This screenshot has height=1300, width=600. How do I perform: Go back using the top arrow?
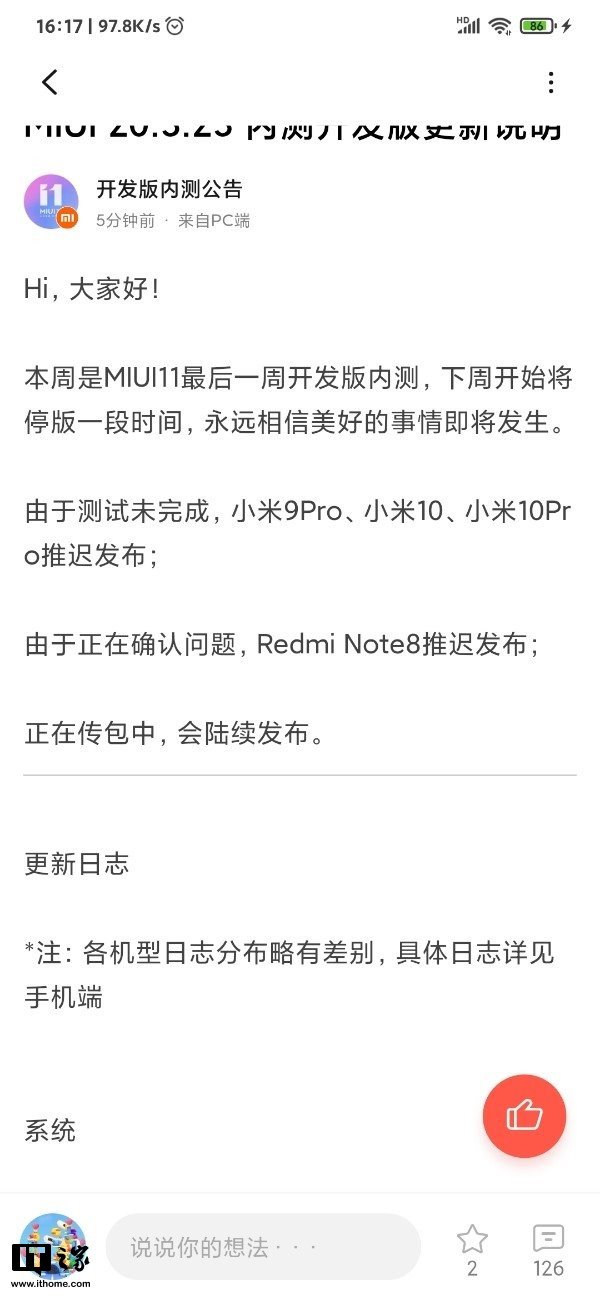pos(49,82)
